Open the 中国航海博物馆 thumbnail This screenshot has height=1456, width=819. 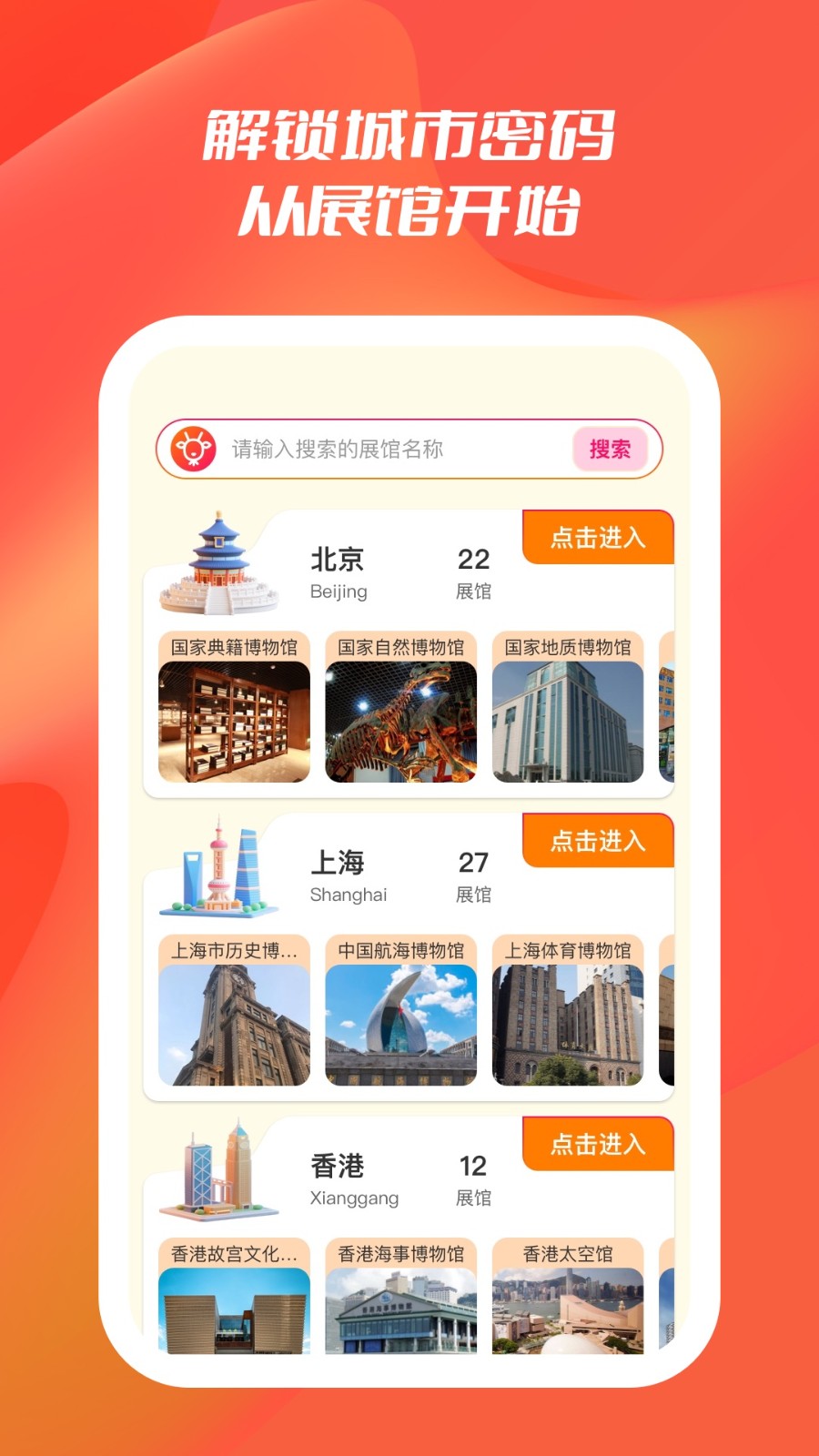(x=400, y=1019)
